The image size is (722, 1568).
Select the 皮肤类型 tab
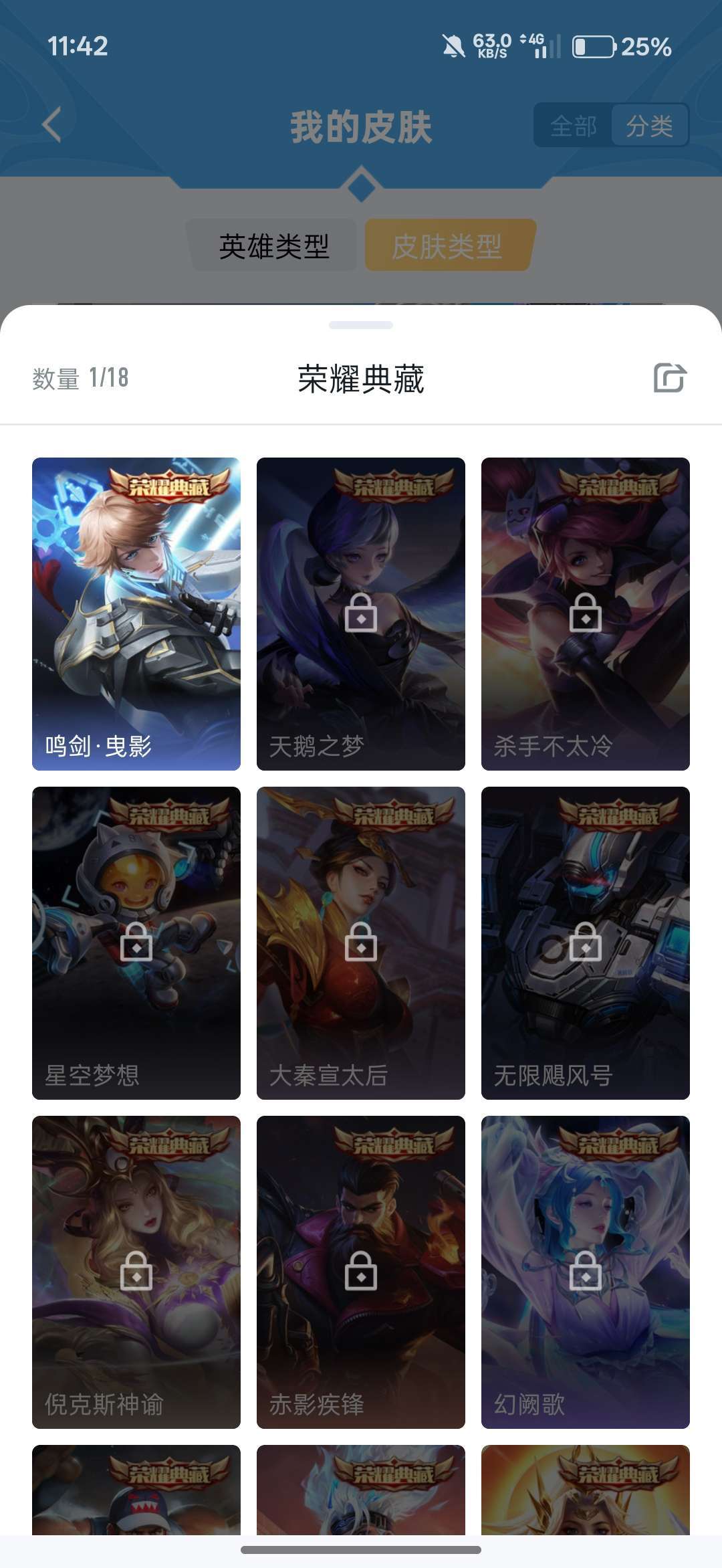click(x=448, y=246)
